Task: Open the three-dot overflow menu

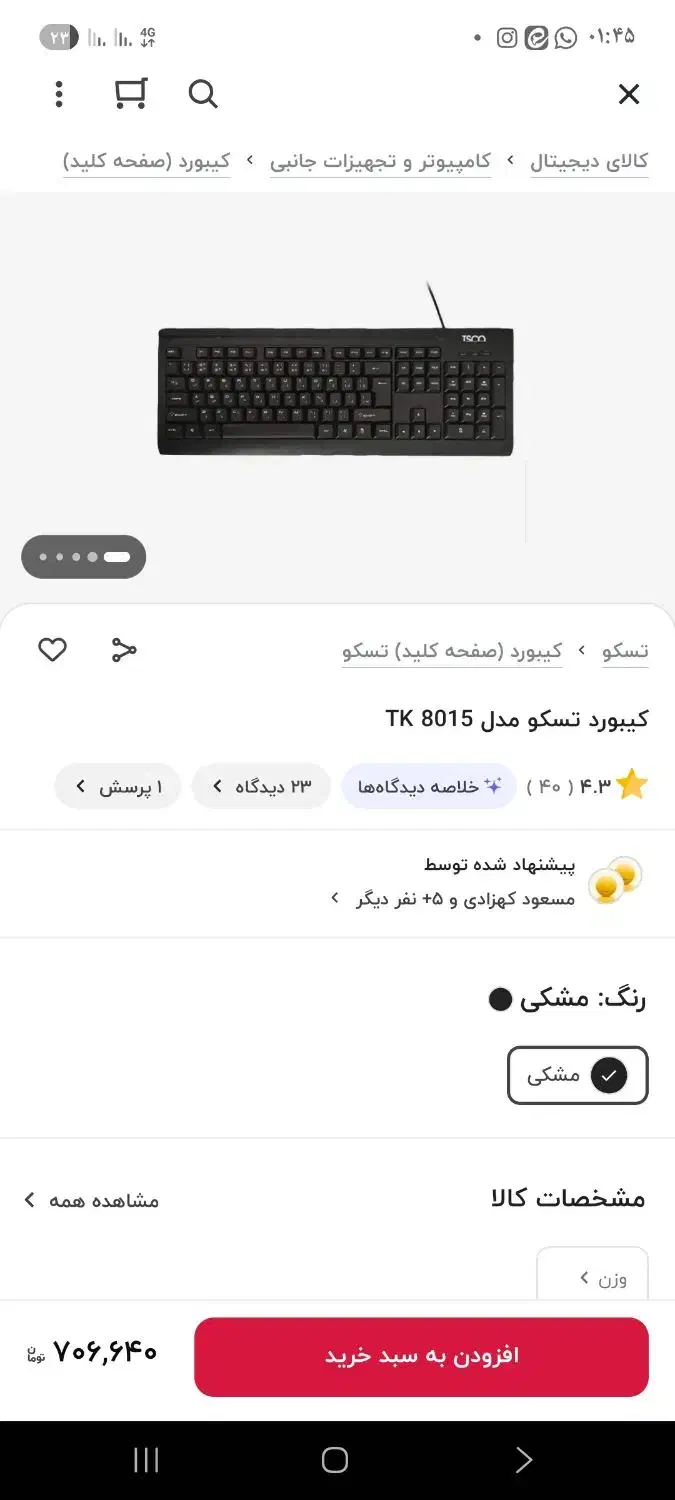Action: (59, 95)
